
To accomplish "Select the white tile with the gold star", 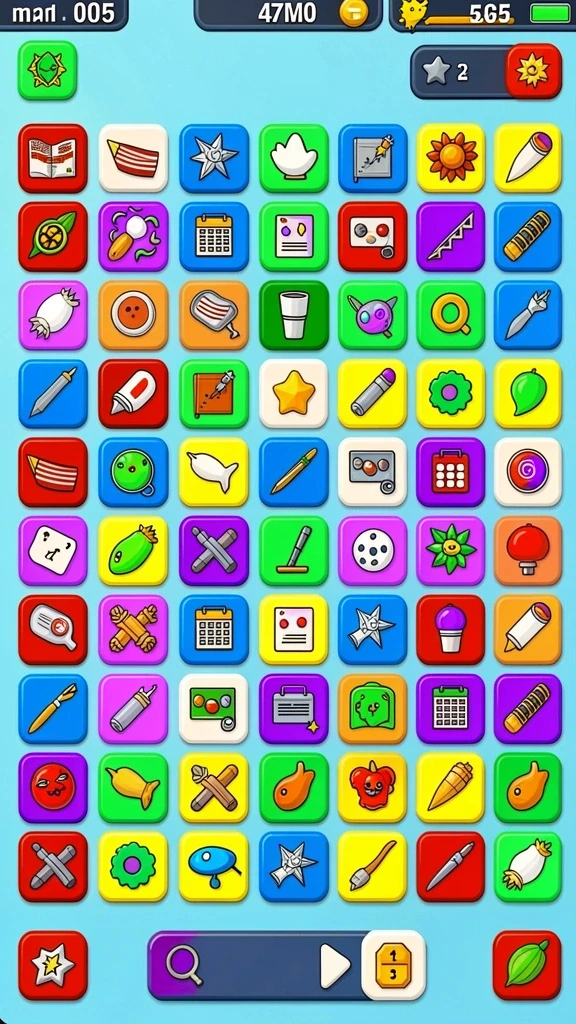I will [x=293, y=393].
